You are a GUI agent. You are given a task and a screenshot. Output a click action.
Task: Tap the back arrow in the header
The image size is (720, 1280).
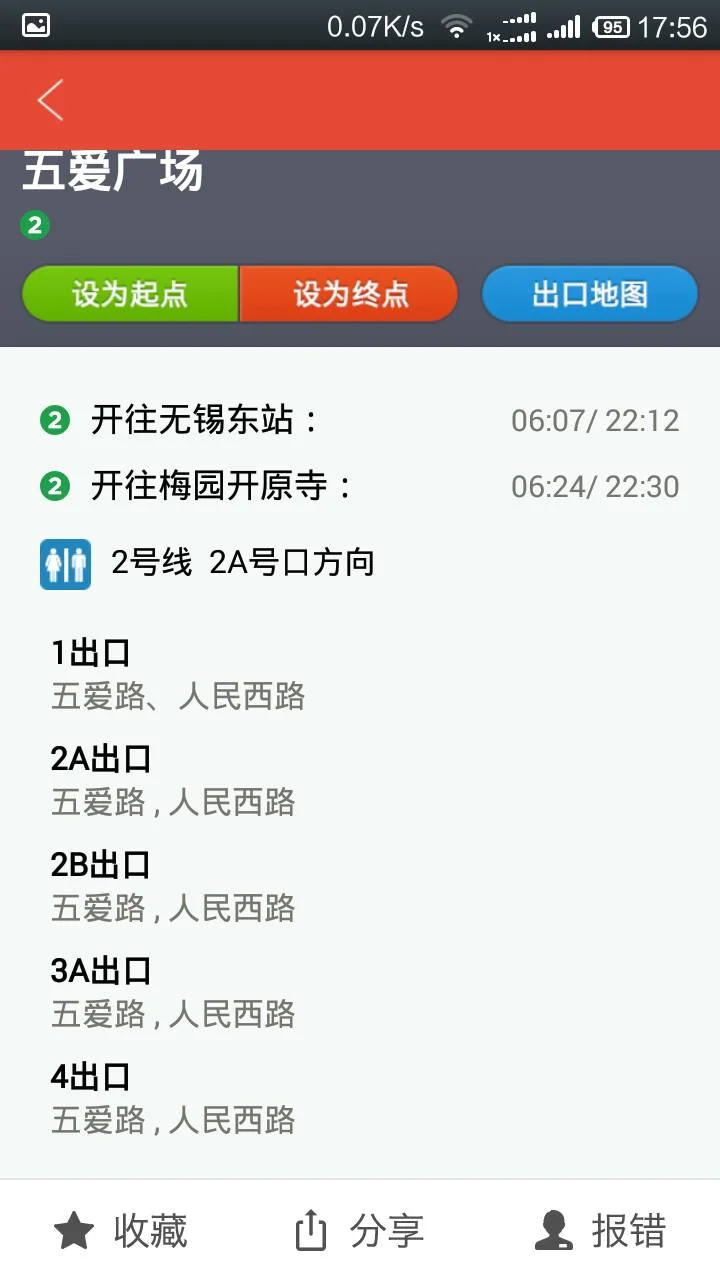click(50, 100)
